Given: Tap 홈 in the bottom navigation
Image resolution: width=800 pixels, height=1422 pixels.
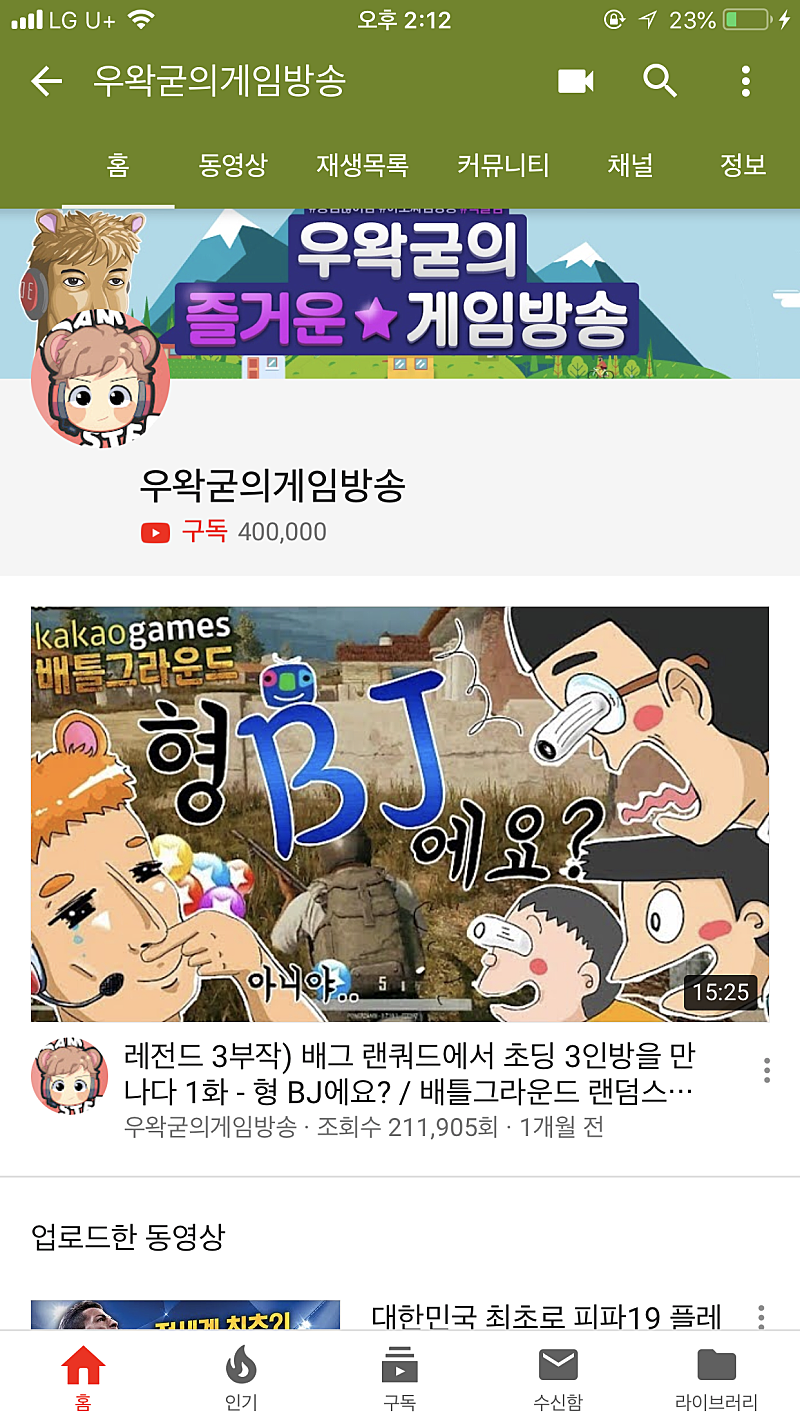Looking at the screenshot, I should [83, 1378].
